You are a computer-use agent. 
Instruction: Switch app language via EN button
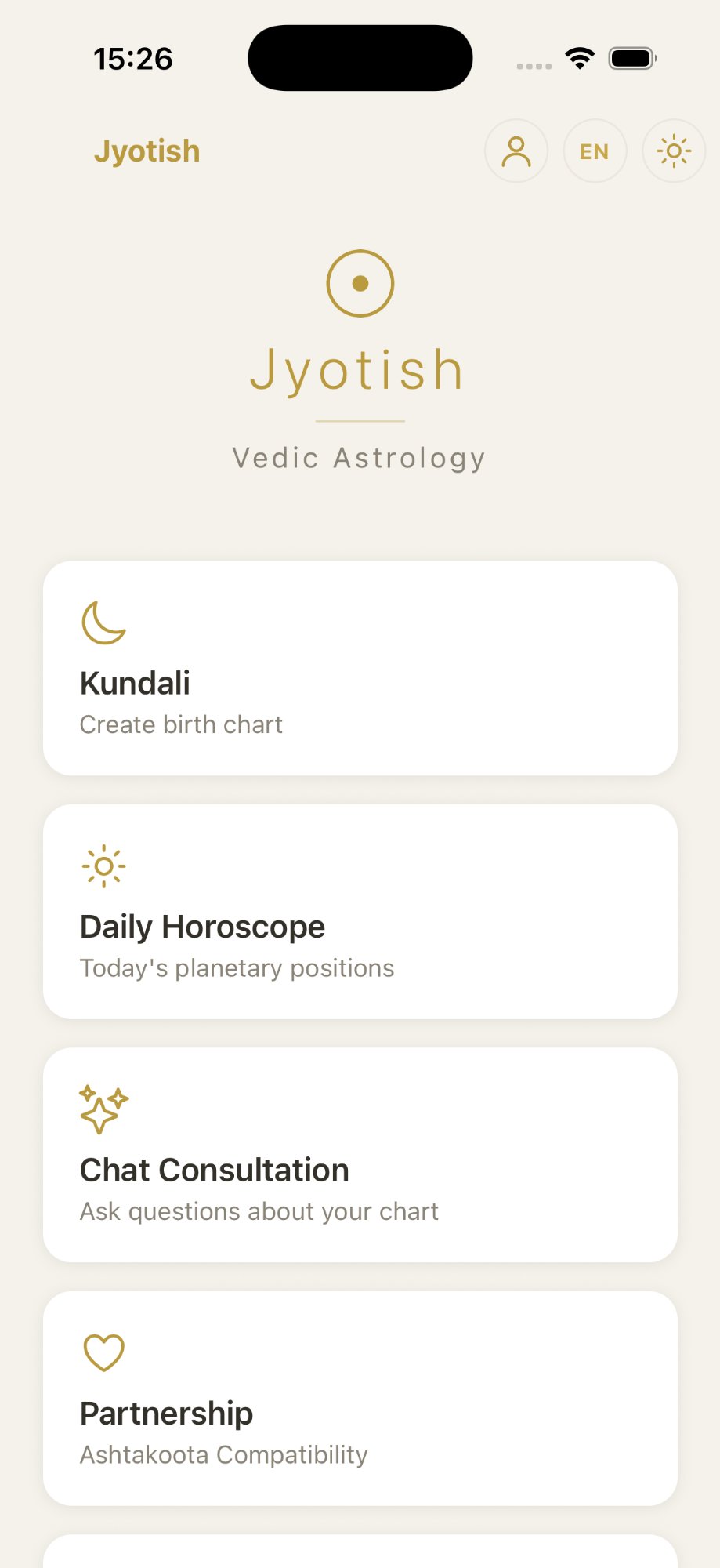pos(594,151)
